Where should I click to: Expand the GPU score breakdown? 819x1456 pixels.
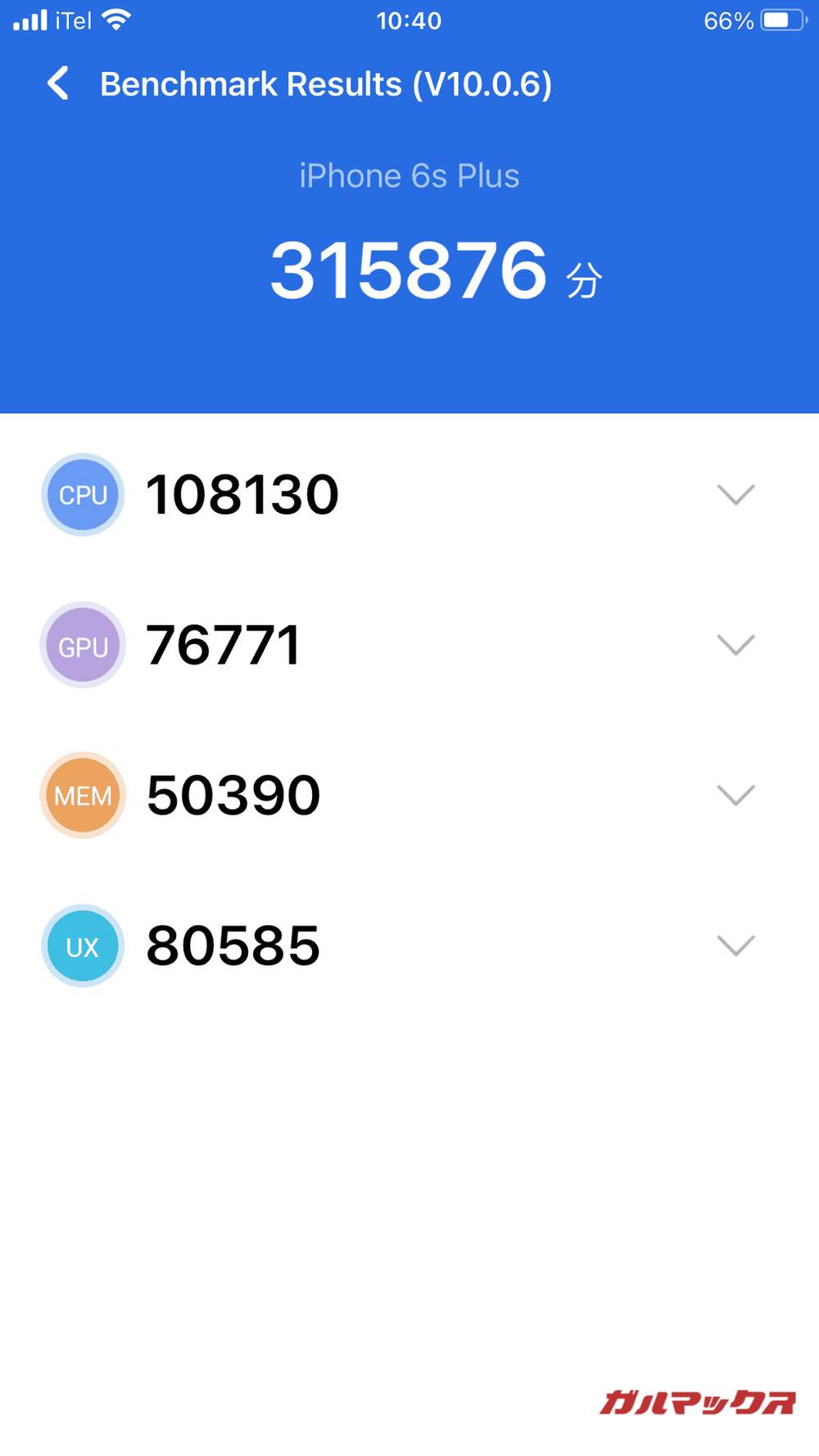click(x=736, y=645)
